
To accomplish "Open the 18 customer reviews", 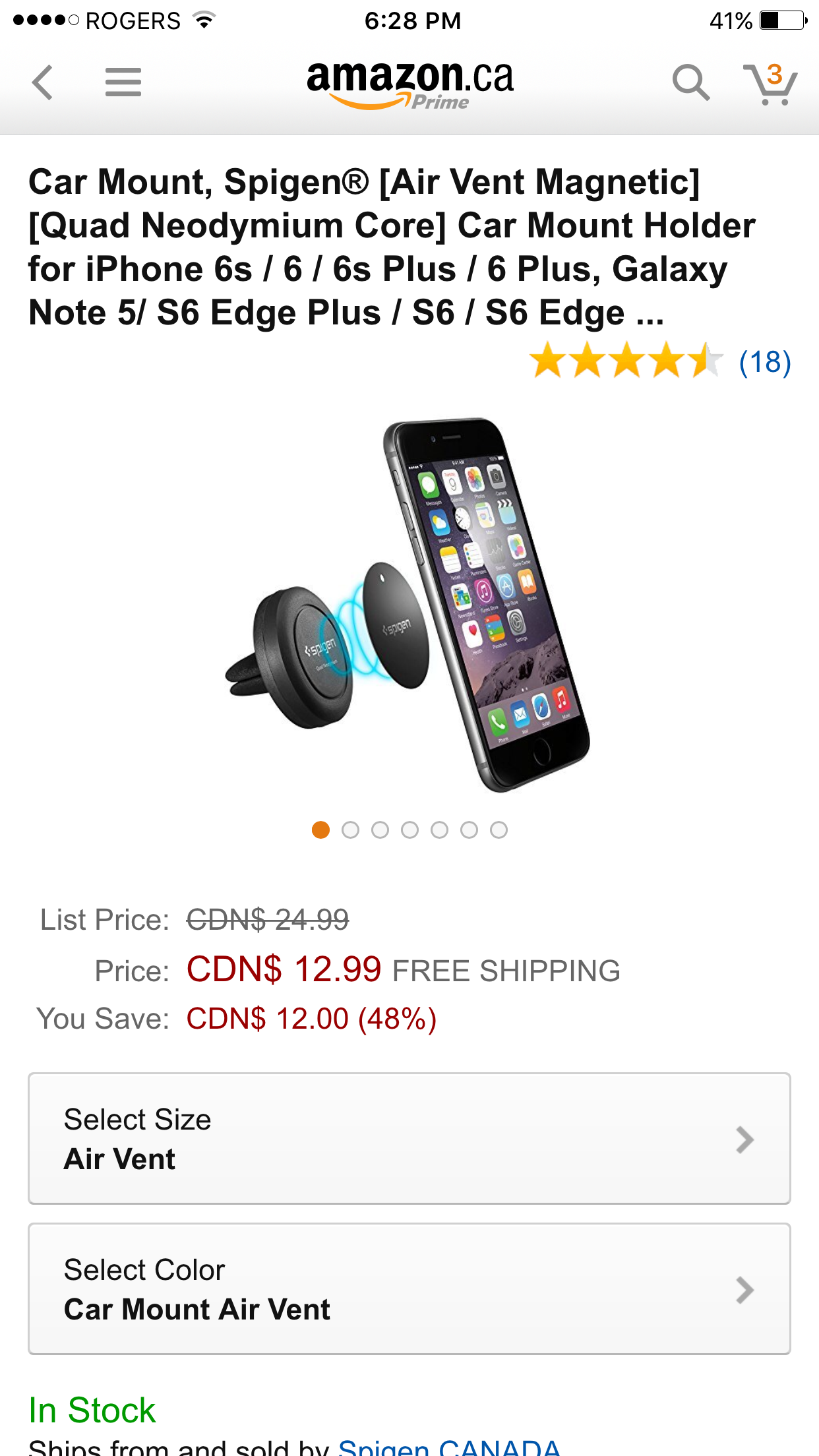I will 765,362.
